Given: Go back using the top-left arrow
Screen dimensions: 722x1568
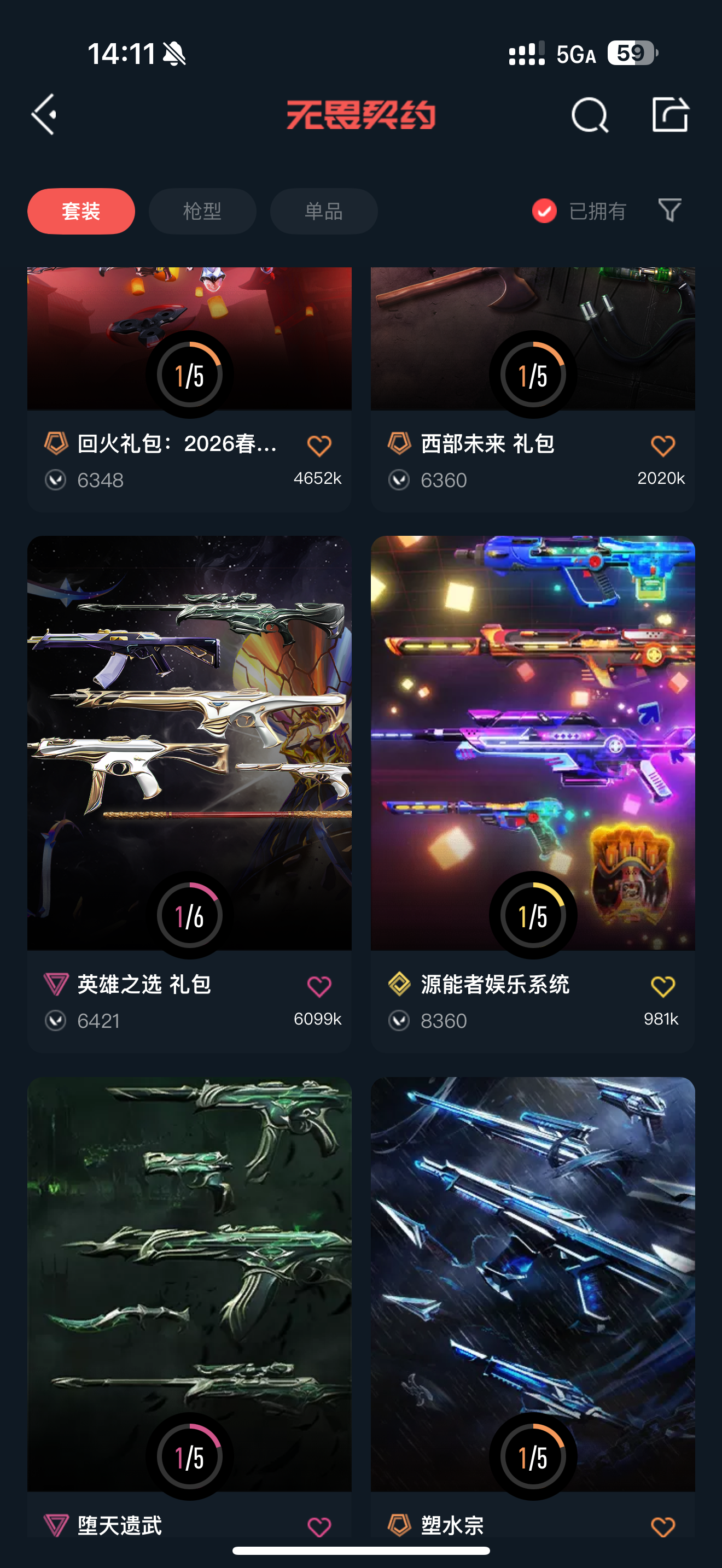Looking at the screenshot, I should pos(44,114).
